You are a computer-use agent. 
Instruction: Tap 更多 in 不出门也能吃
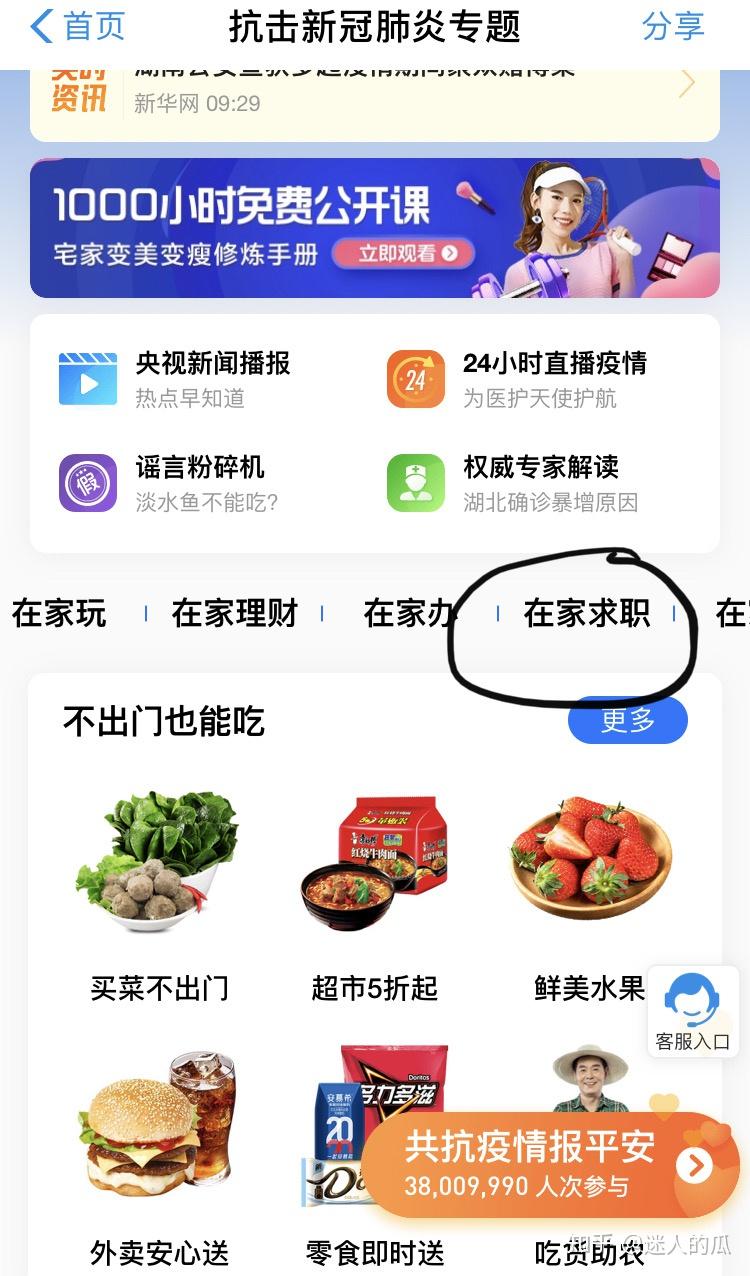[628, 720]
